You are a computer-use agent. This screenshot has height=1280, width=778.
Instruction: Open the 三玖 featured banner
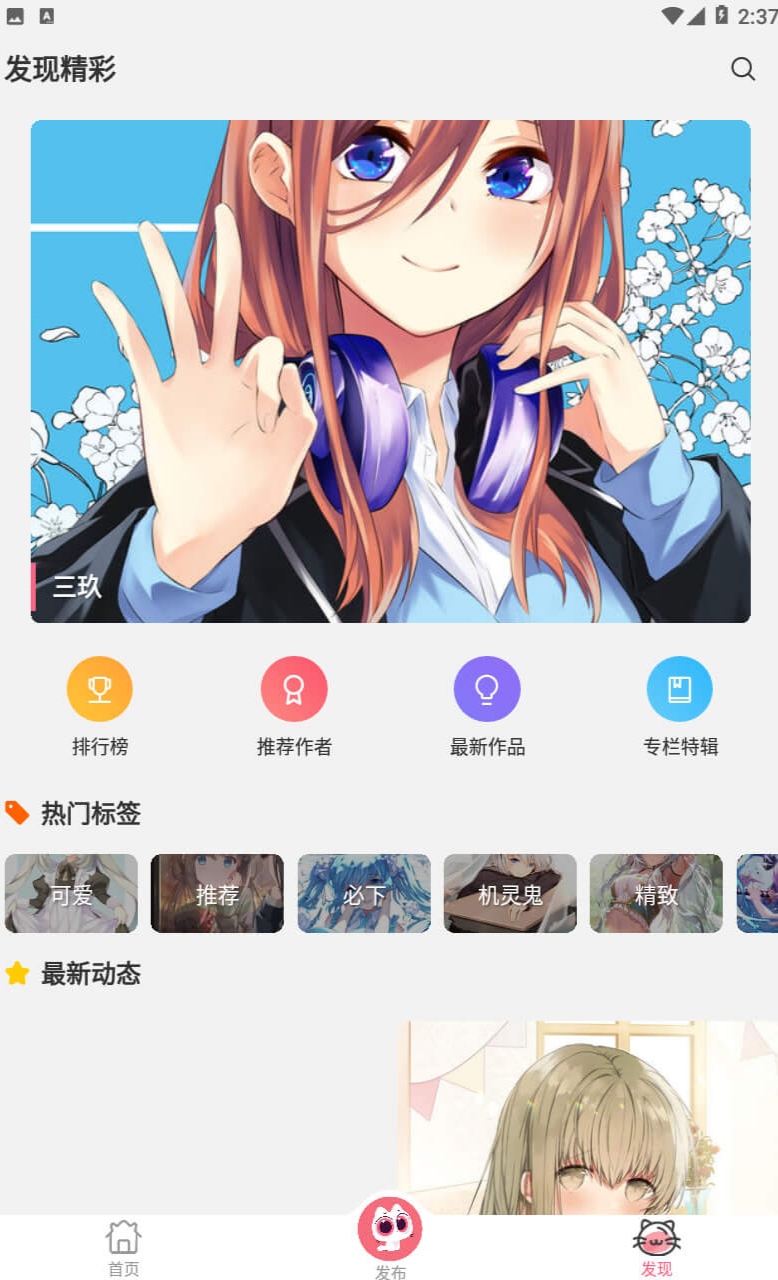[390, 371]
